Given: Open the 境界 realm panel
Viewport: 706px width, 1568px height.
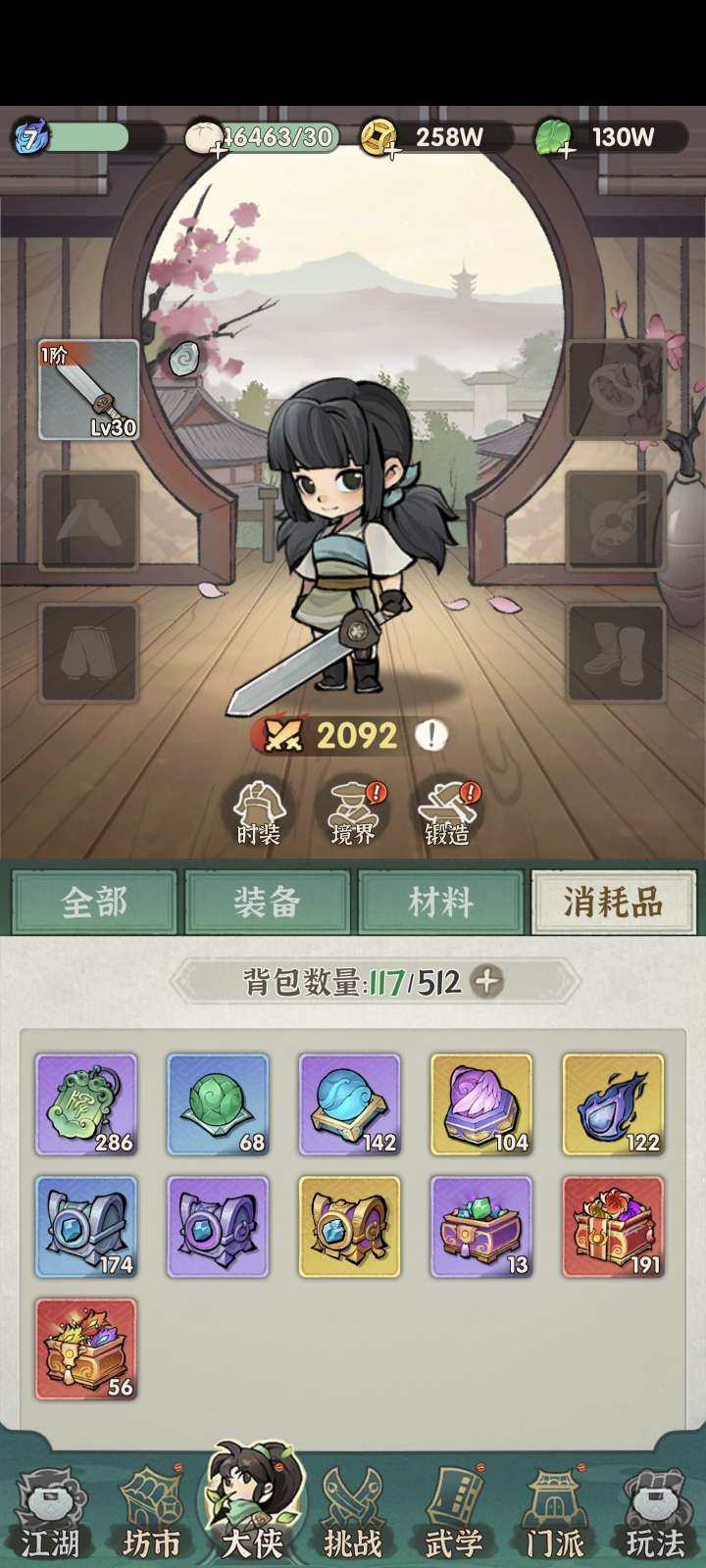Looking at the screenshot, I should click(x=353, y=813).
